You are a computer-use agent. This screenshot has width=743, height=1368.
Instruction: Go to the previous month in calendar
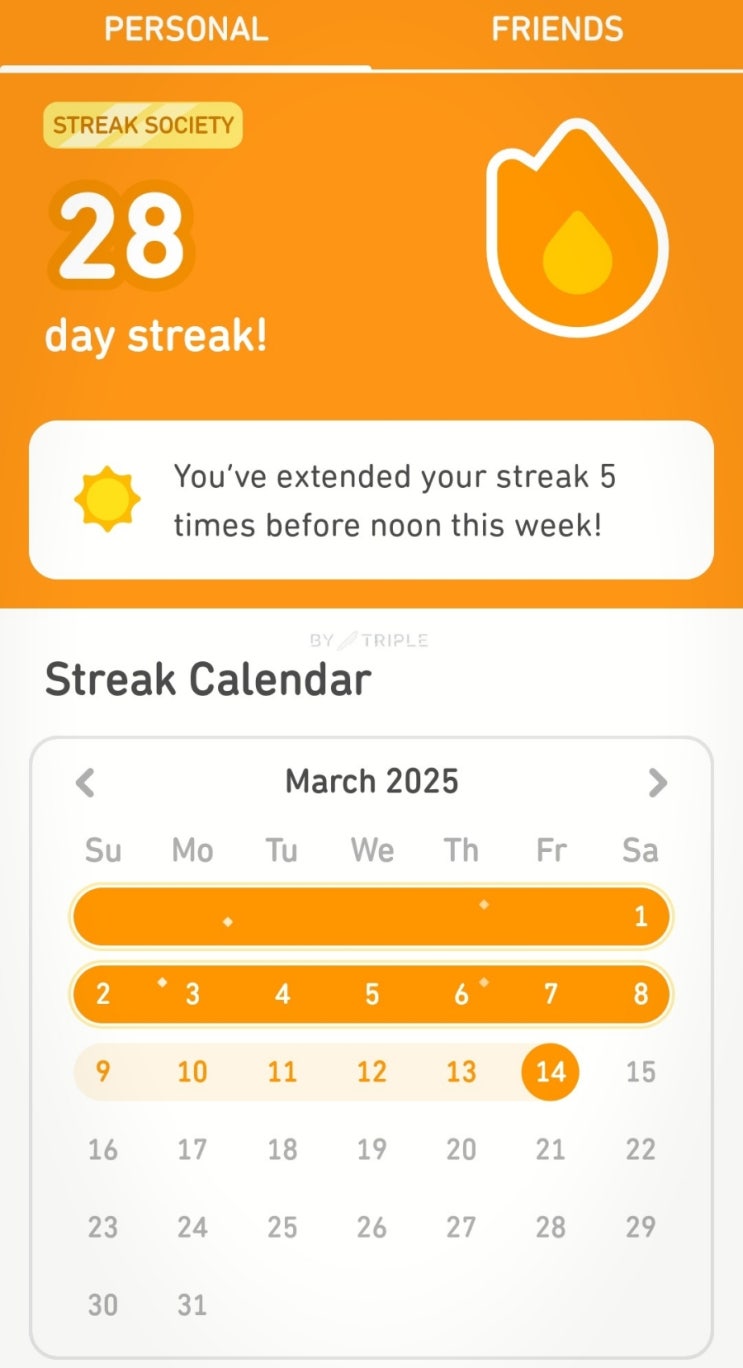click(86, 782)
